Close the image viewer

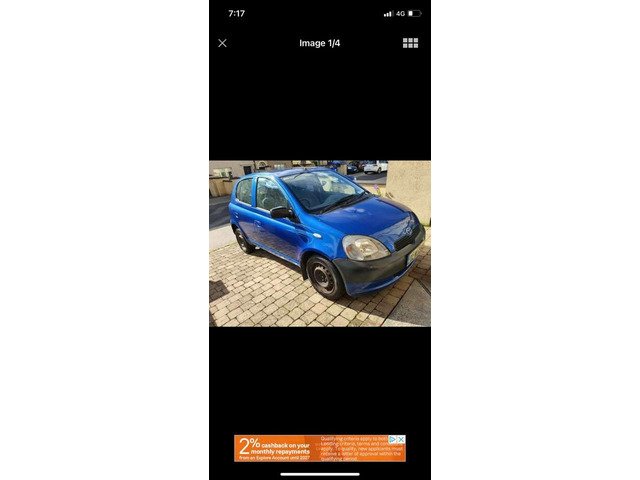222,43
